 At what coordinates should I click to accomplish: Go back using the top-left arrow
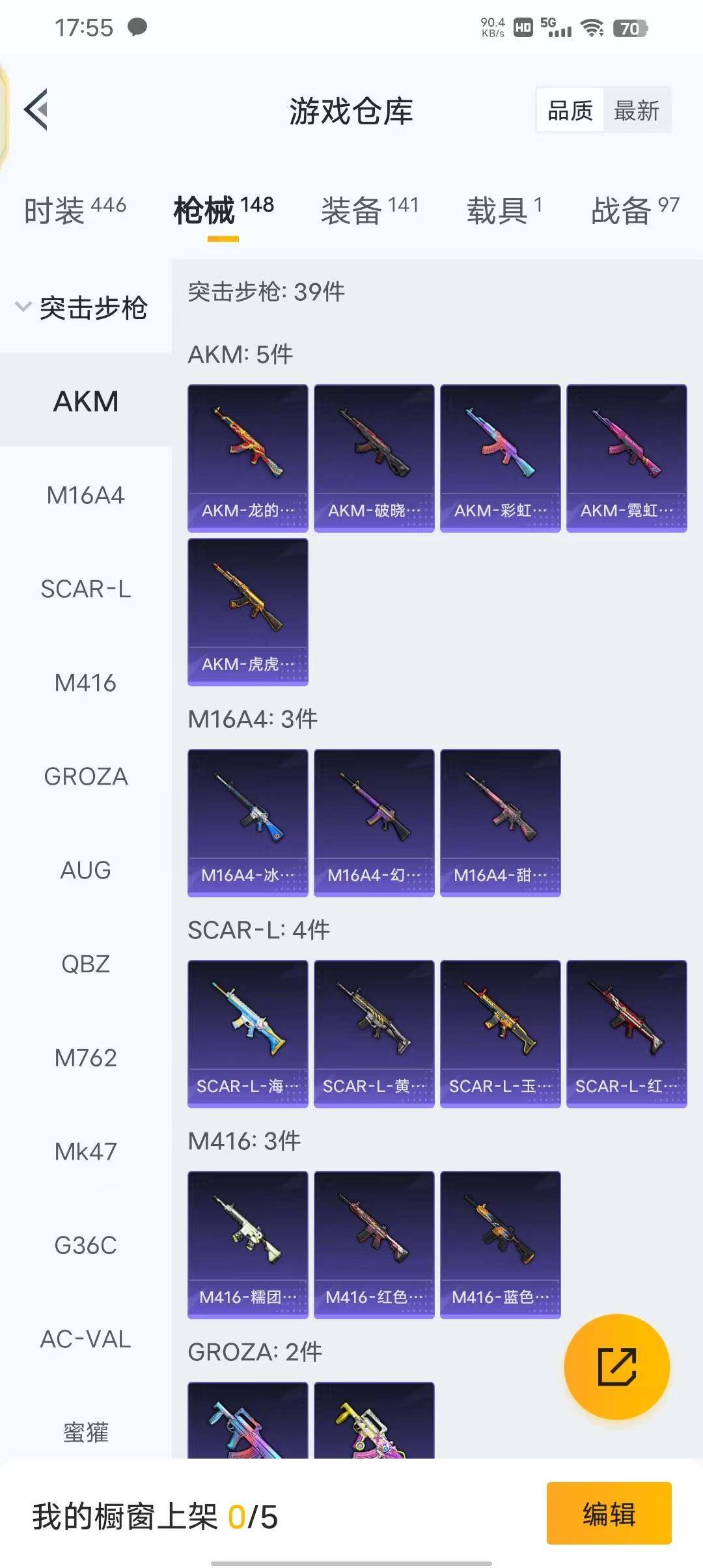click(37, 109)
